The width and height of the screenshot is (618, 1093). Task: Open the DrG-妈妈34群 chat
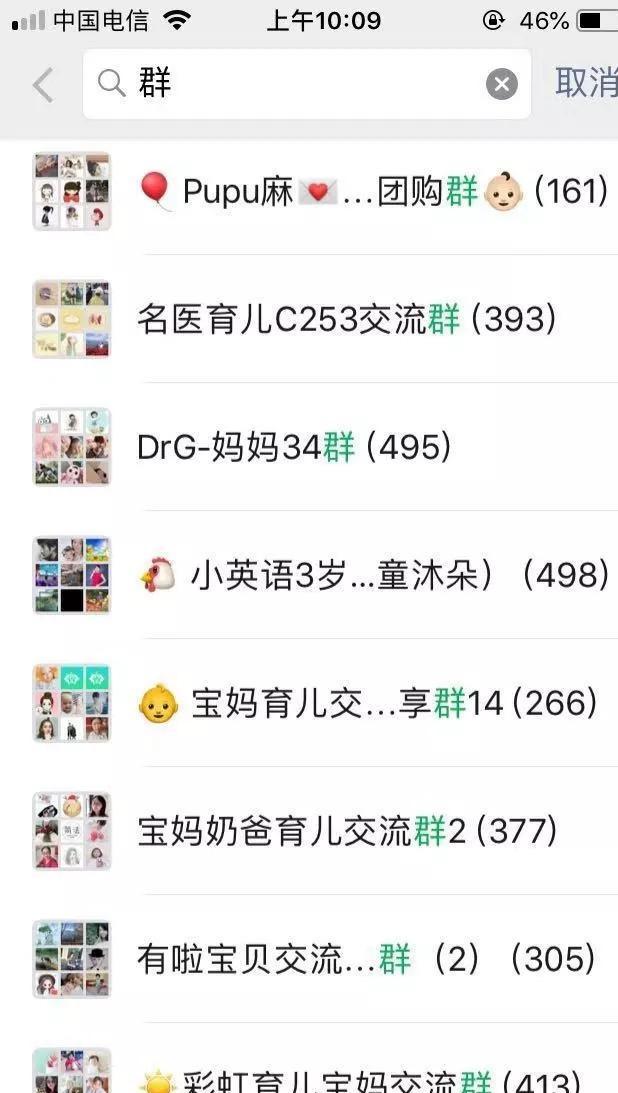pyautogui.click(x=295, y=447)
